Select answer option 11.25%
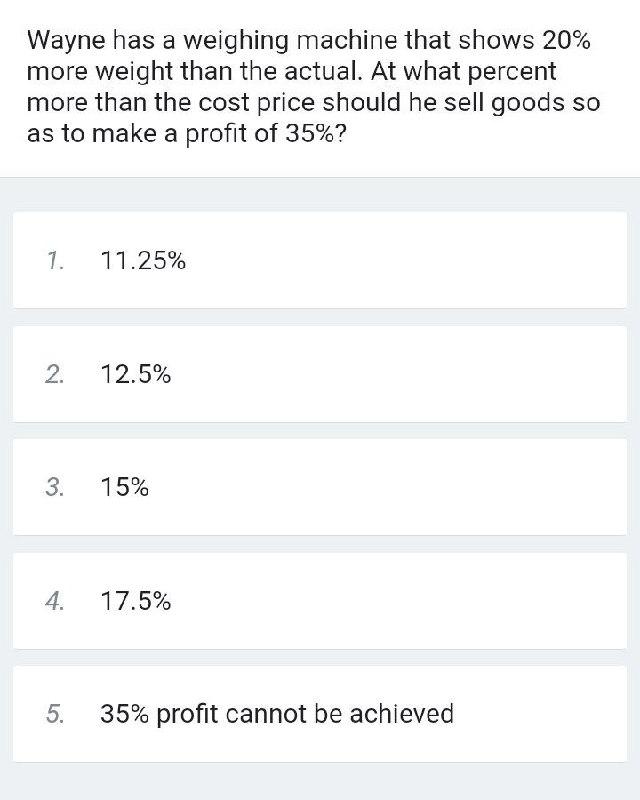 [x=143, y=261]
